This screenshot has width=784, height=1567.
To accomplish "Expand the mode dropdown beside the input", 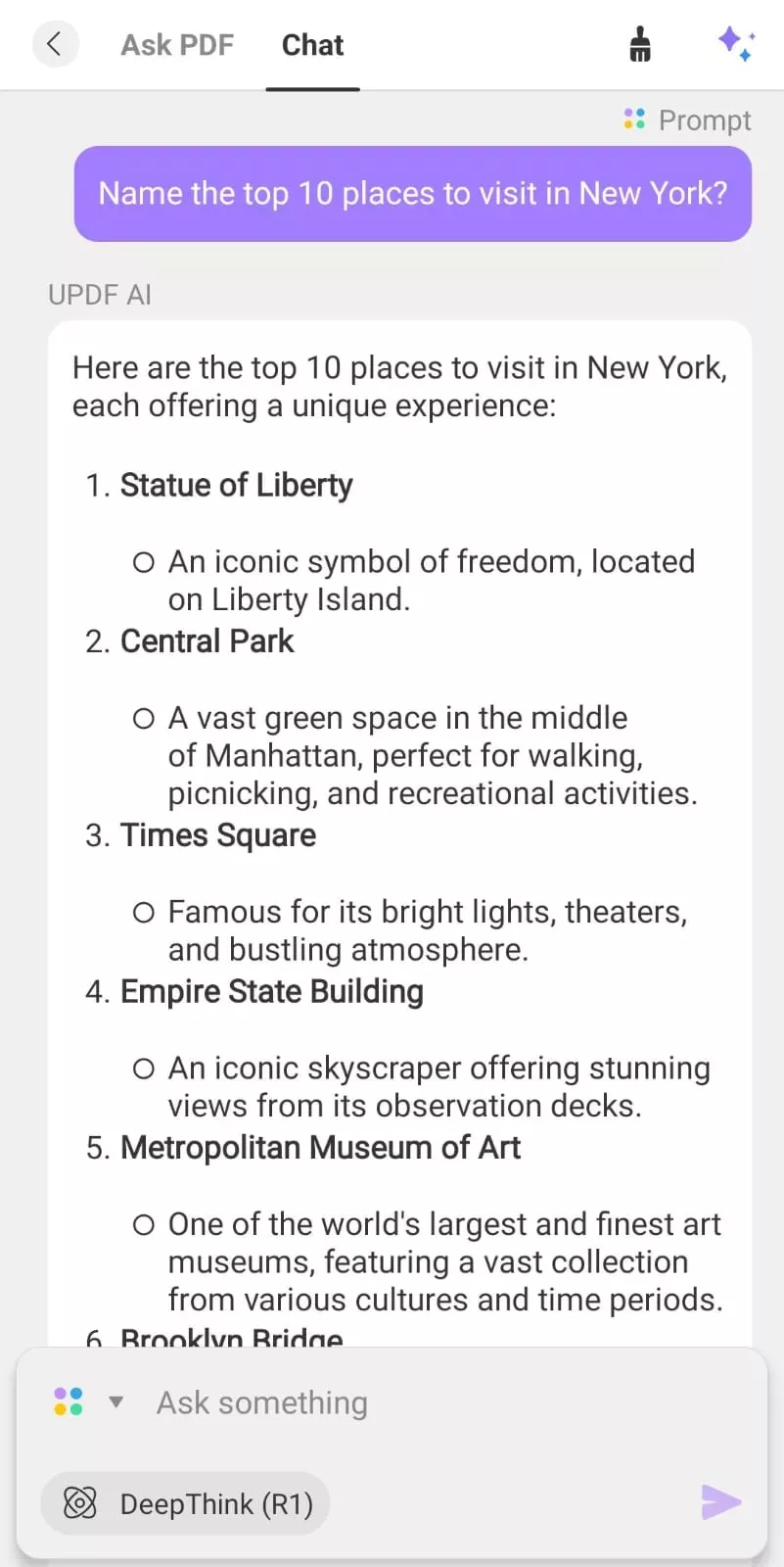I will point(115,1402).
